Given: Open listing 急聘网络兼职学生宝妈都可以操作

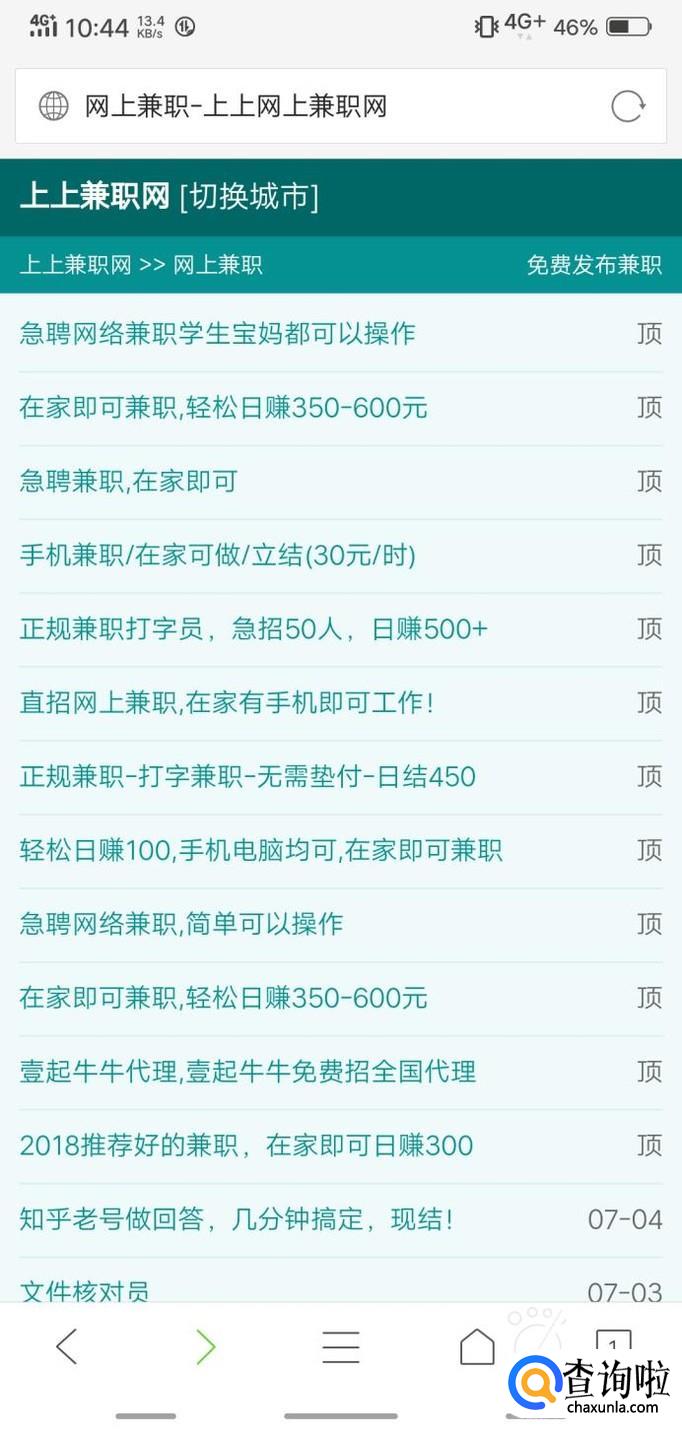Looking at the screenshot, I should [x=217, y=334].
